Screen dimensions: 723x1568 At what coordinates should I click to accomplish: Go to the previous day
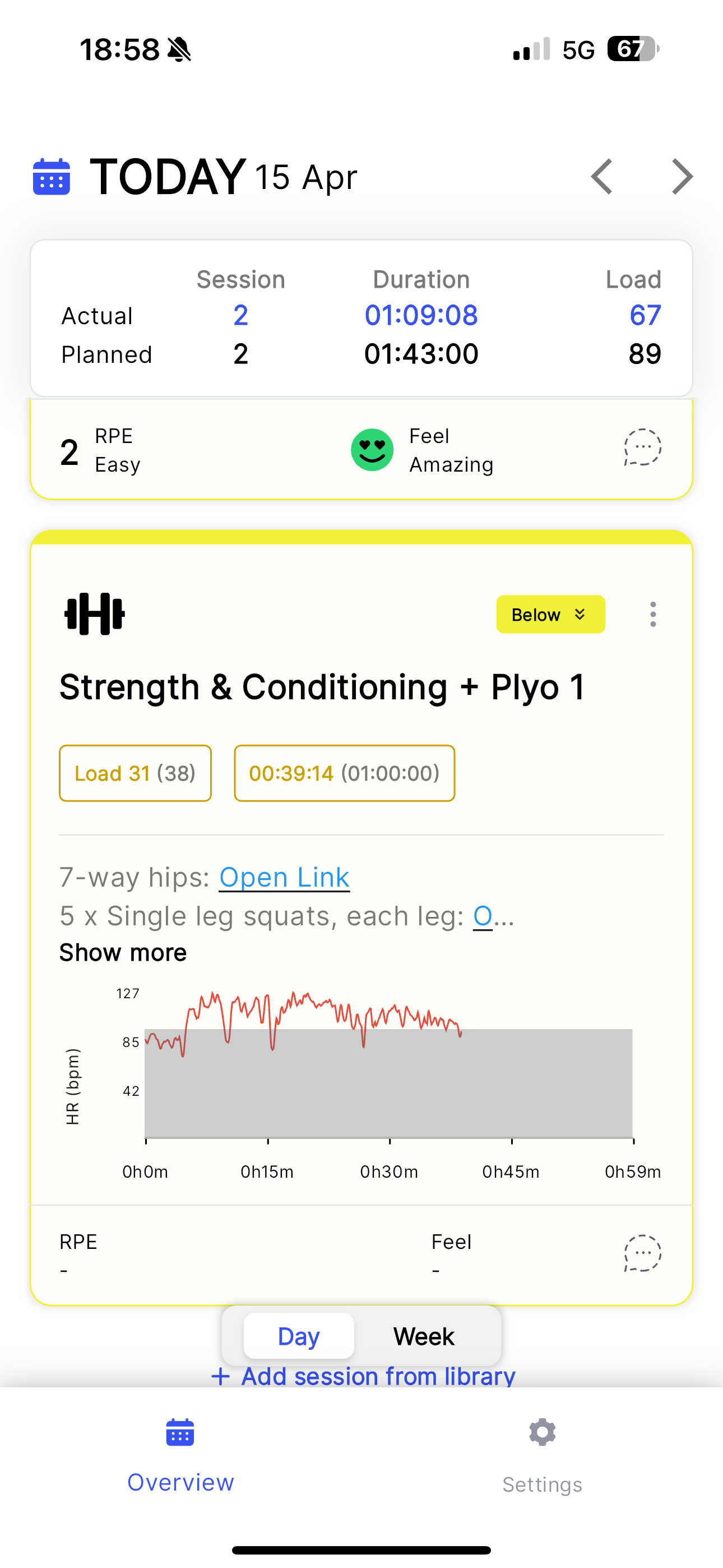click(601, 177)
